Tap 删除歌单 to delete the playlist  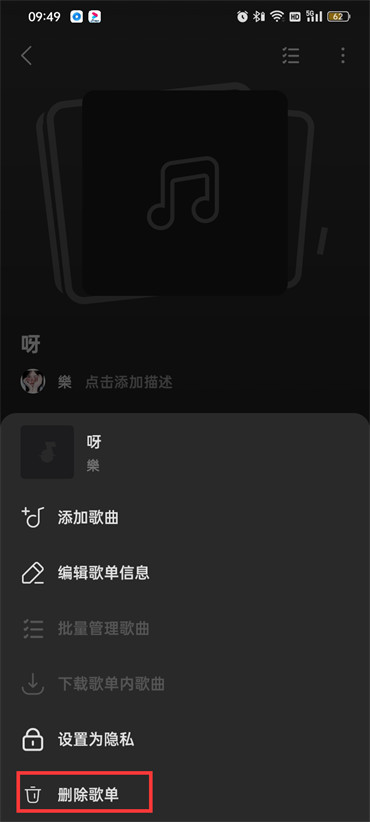[185, 795]
